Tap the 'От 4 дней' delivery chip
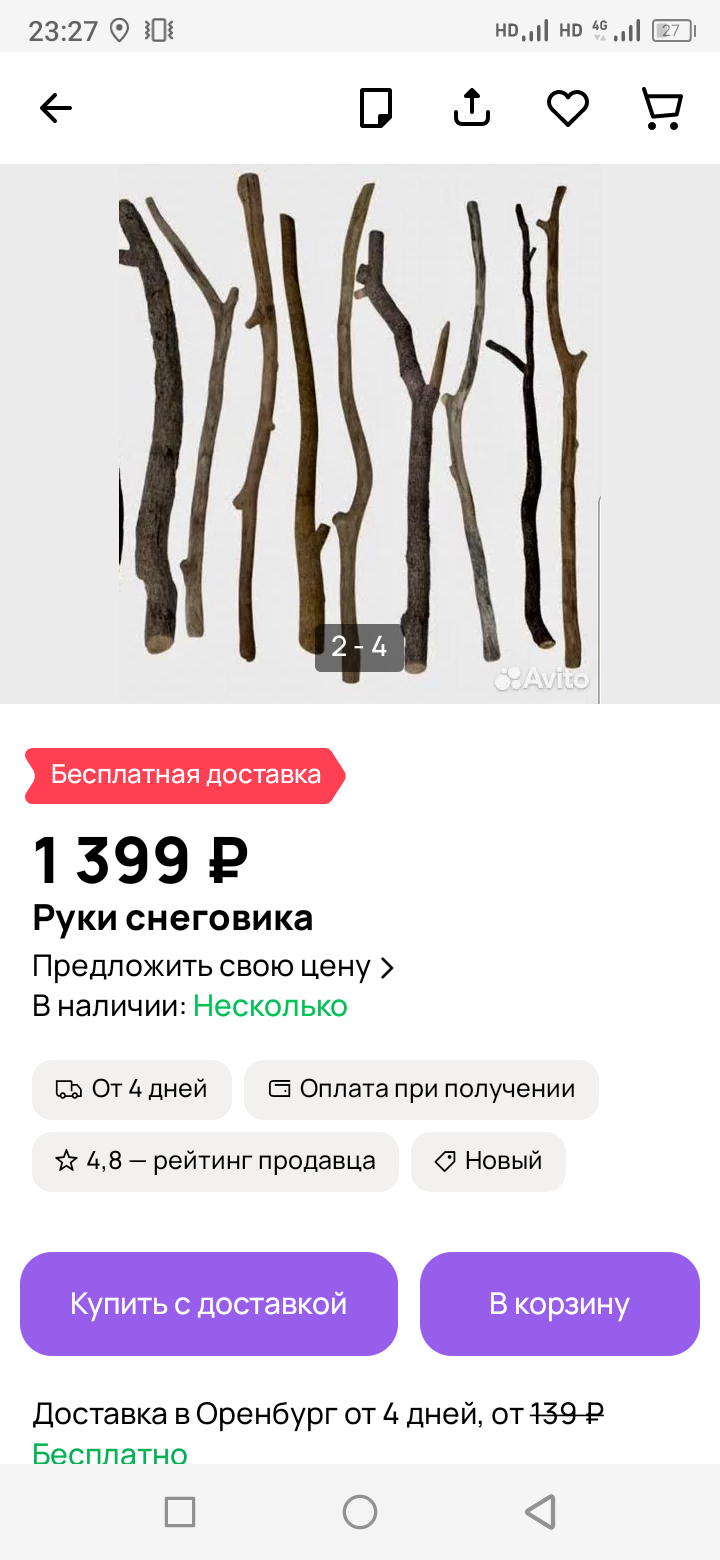 132,1089
